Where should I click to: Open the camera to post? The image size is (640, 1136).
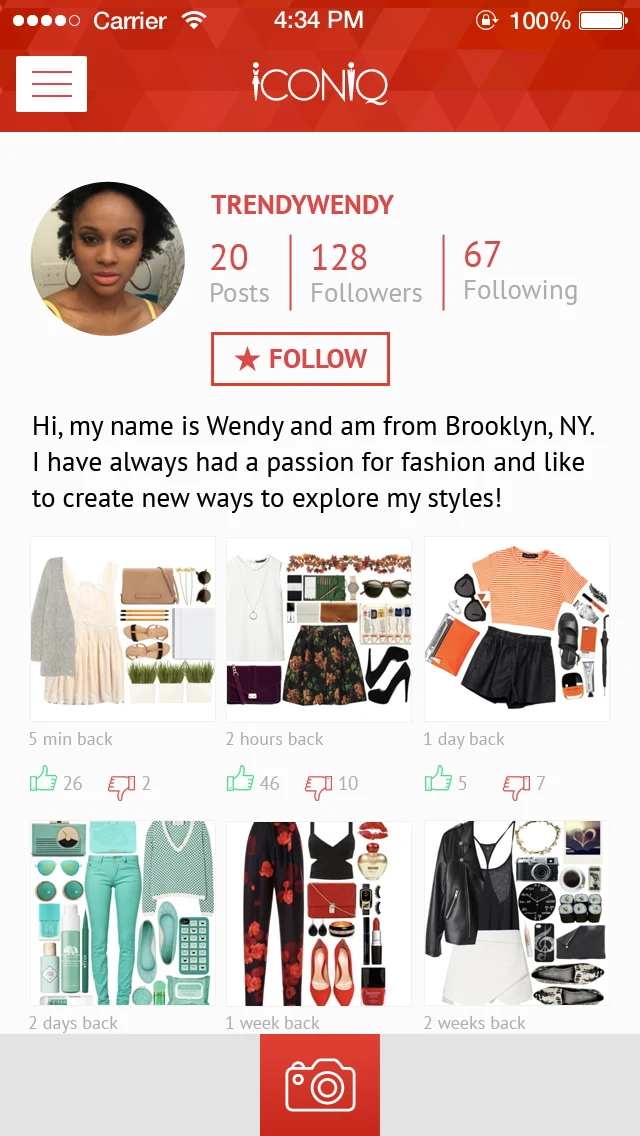[320, 1085]
